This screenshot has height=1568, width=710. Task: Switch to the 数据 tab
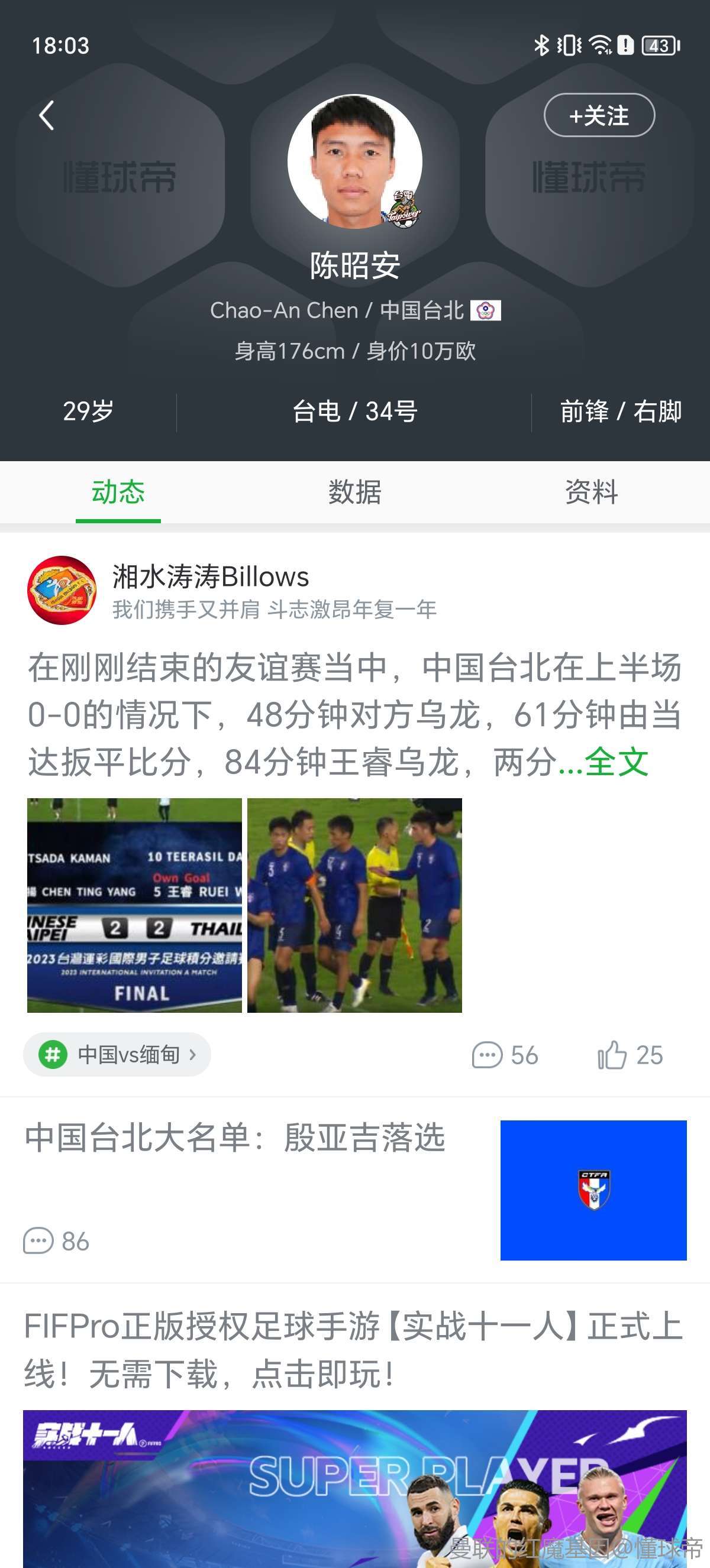[x=355, y=492]
